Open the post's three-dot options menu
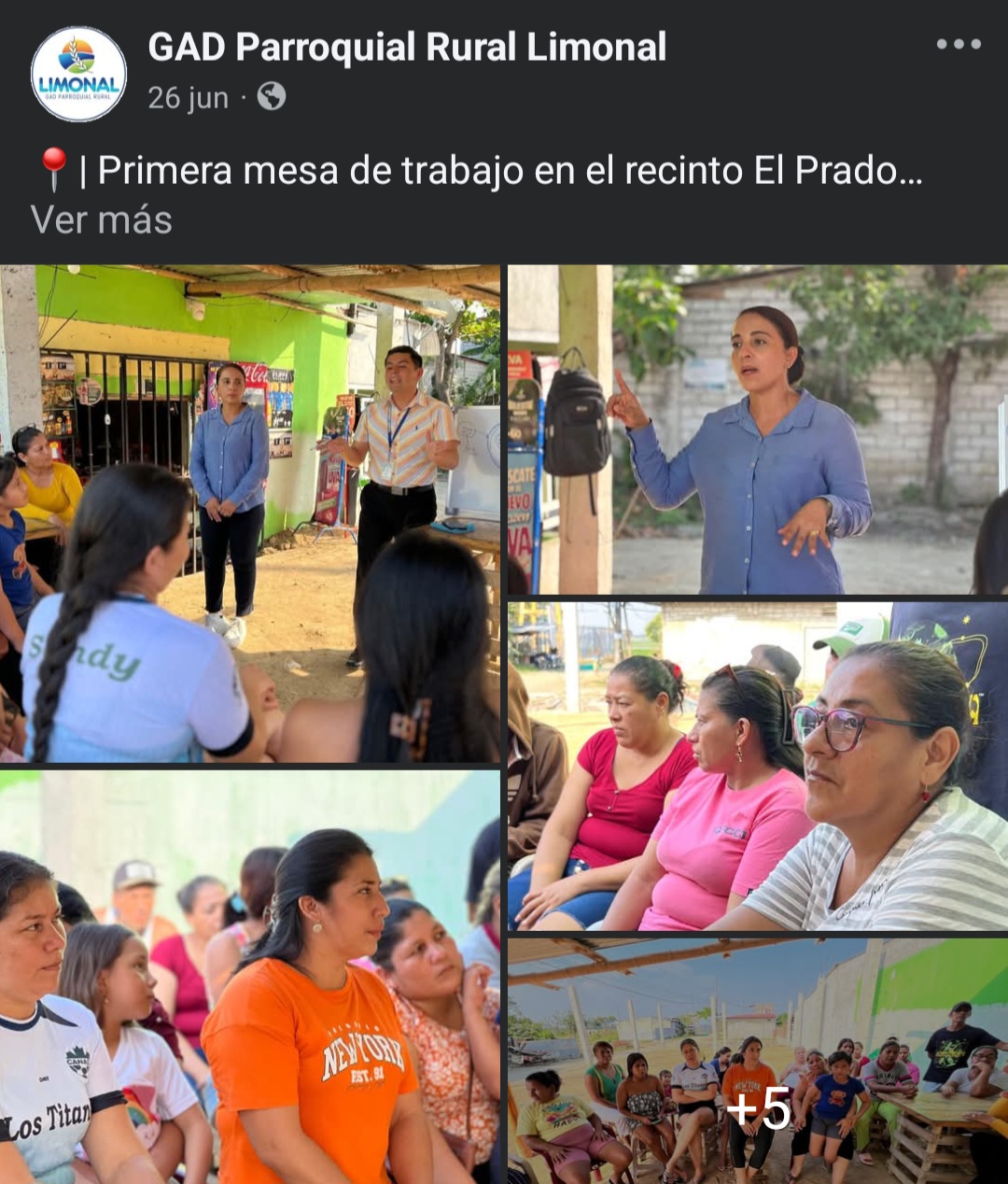Image resolution: width=1008 pixels, height=1184 pixels. pyautogui.click(x=959, y=45)
